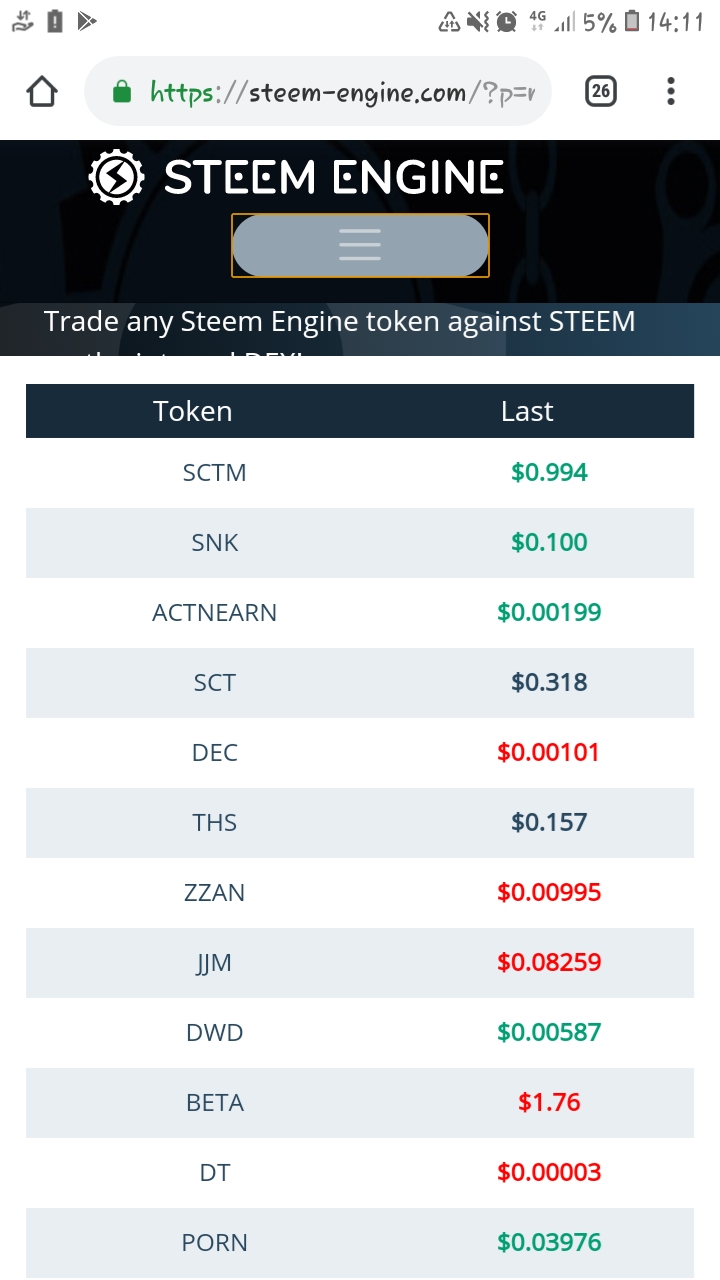Go to the browser home page
720x1280 pixels.
(42, 92)
